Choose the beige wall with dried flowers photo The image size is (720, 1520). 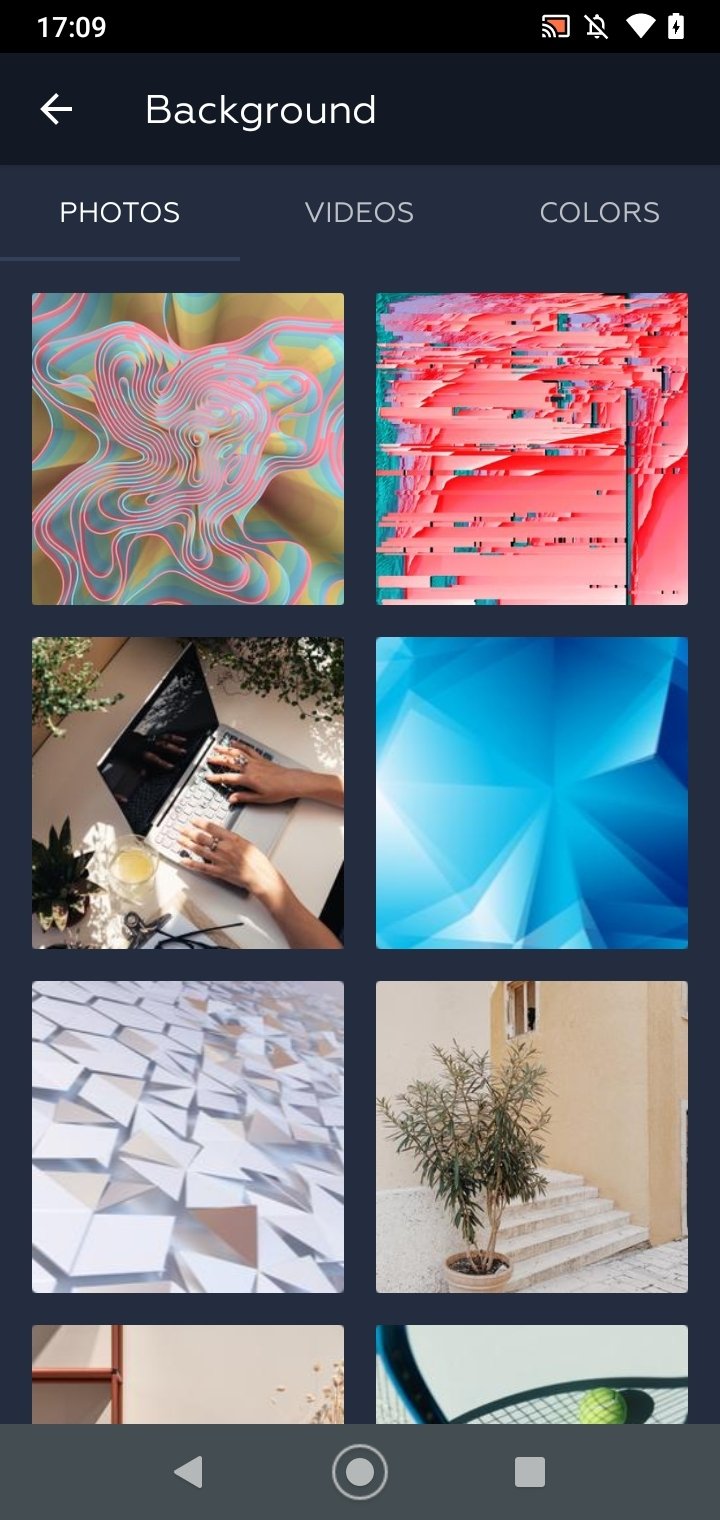pyautogui.click(x=188, y=1374)
